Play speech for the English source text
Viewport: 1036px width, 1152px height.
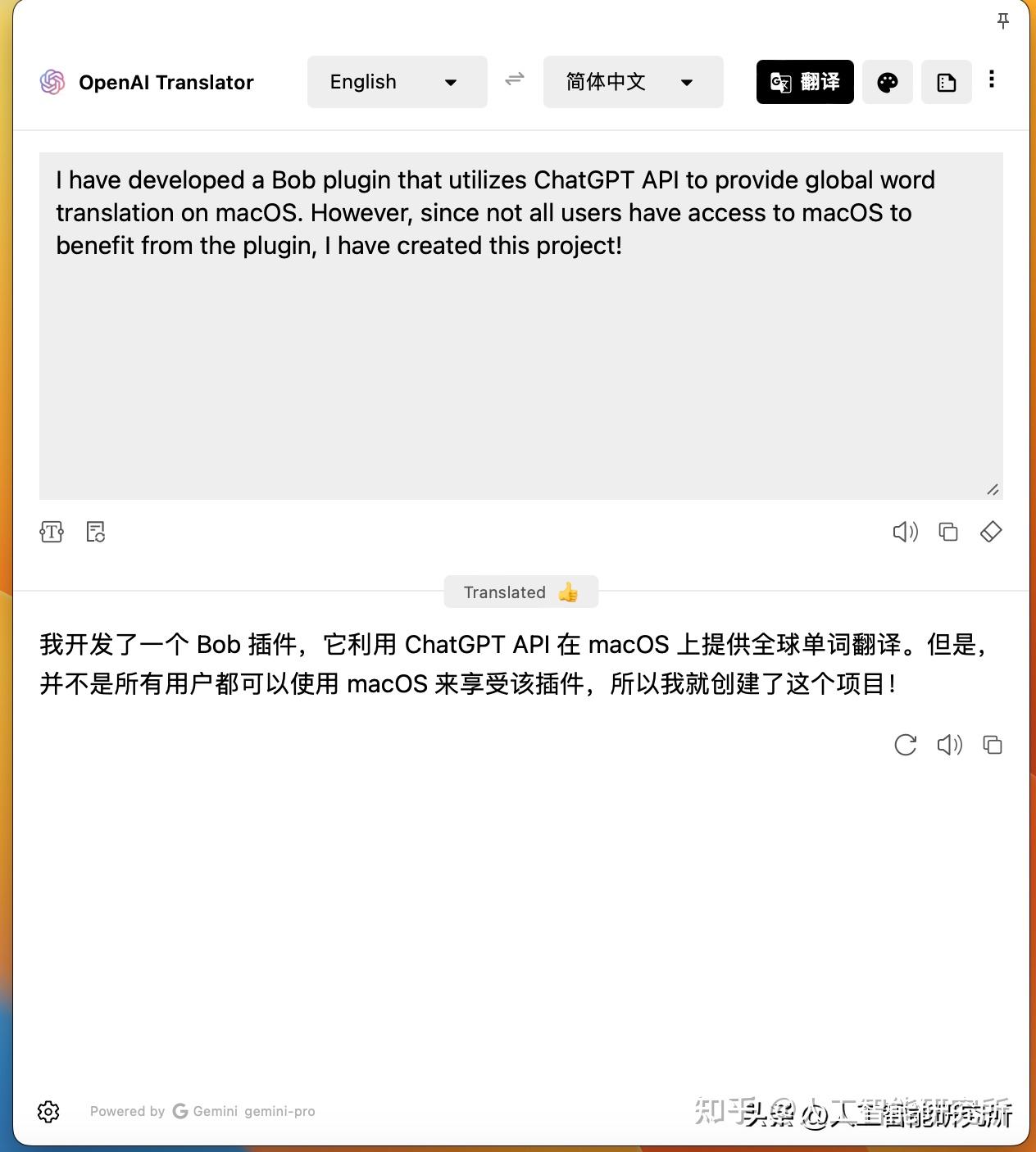click(906, 532)
